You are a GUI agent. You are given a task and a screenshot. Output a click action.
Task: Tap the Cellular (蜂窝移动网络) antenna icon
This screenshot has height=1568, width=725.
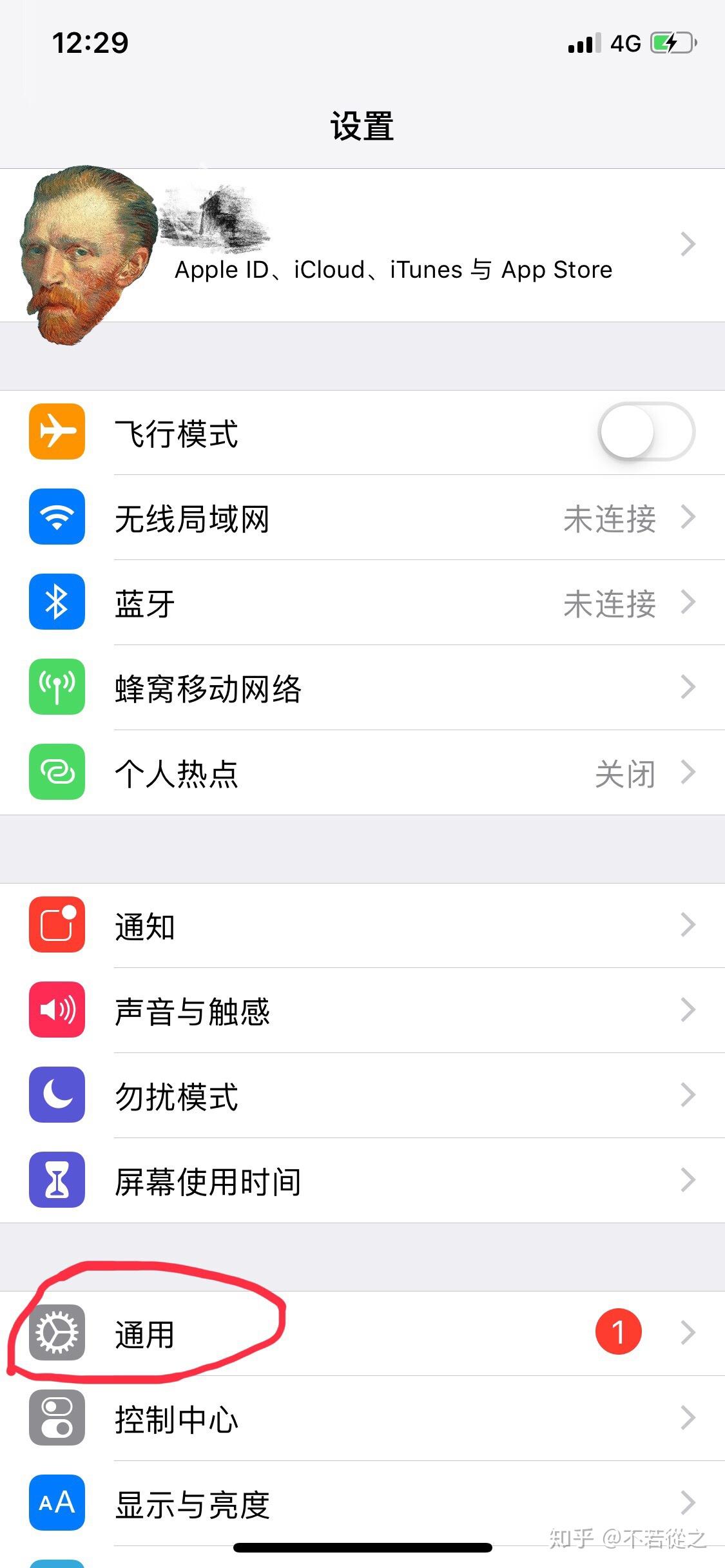coord(57,688)
